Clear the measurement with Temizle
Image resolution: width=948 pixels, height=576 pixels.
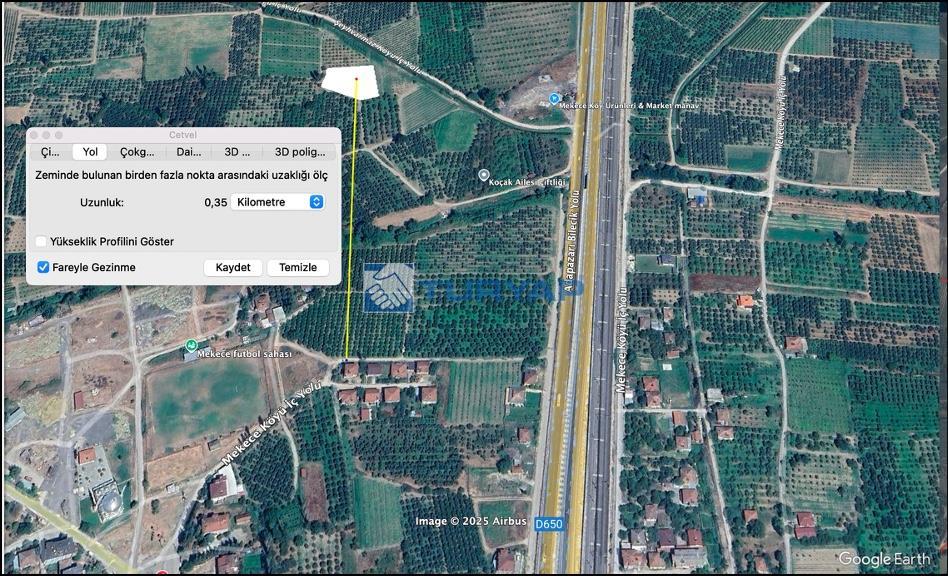[298, 267]
